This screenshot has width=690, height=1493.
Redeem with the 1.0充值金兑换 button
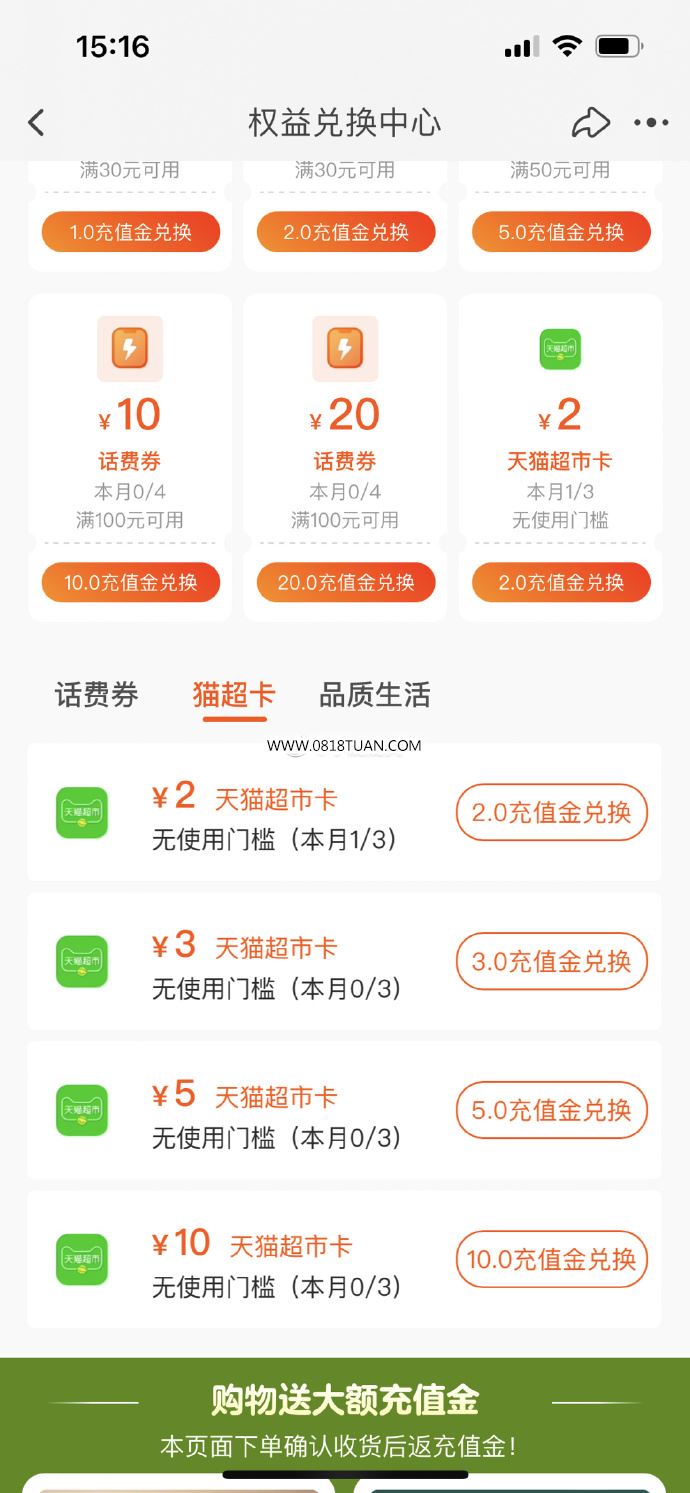pos(130,232)
